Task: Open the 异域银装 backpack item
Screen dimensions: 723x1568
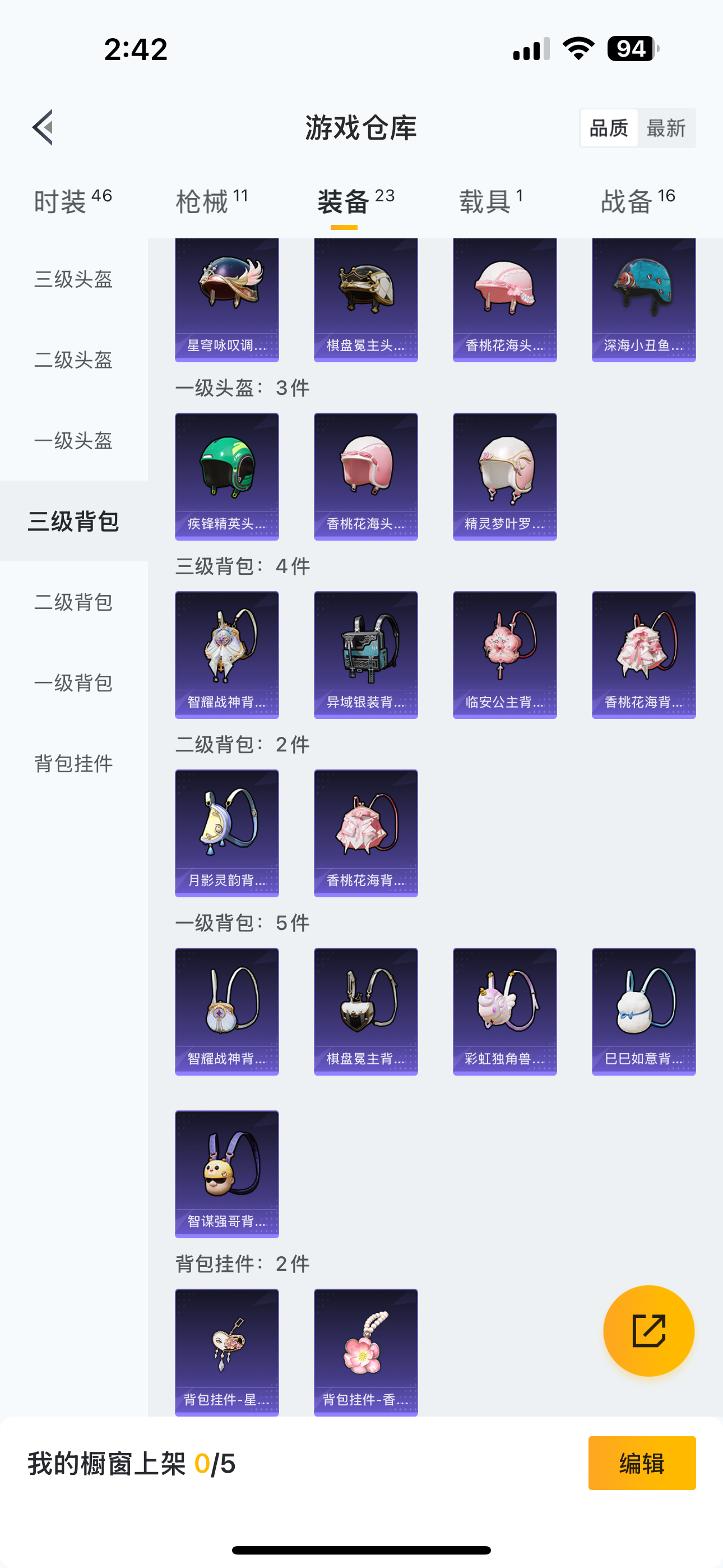Action: pyautogui.click(x=366, y=654)
